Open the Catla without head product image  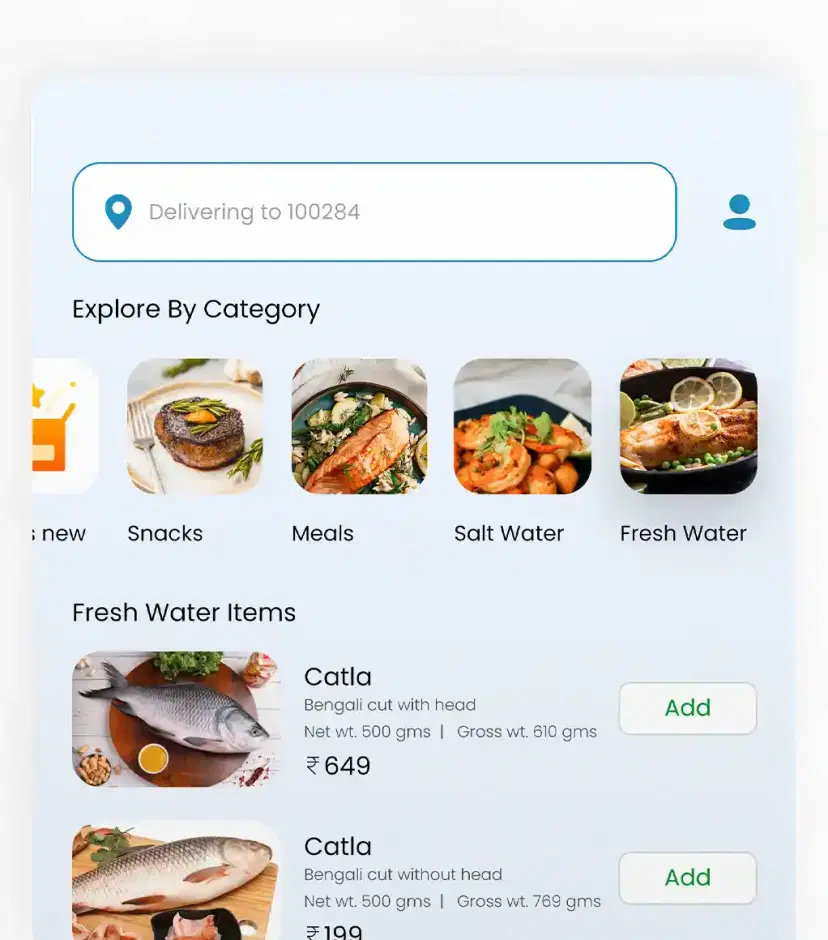pyautogui.click(x=176, y=880)
